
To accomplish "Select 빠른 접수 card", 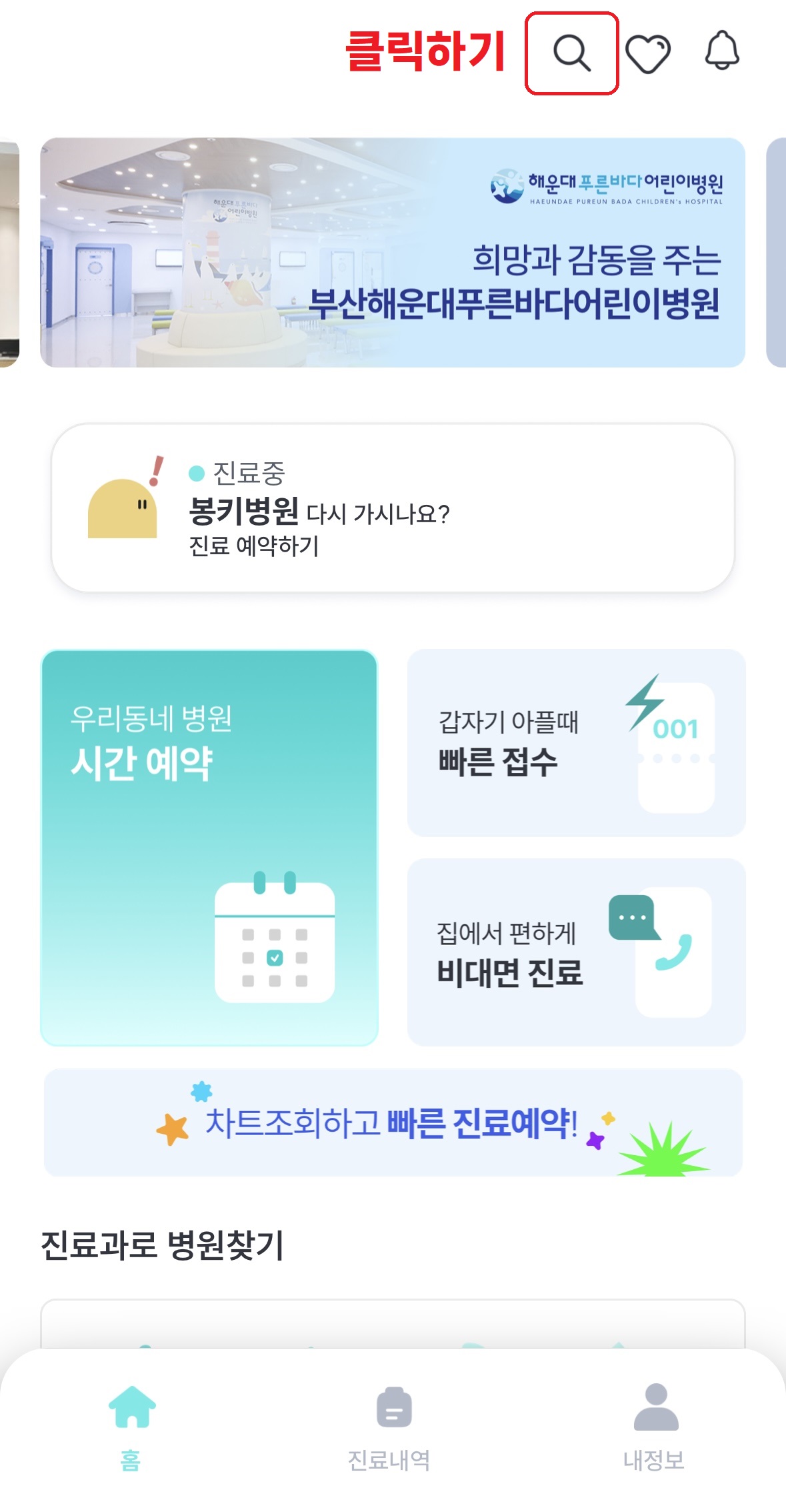I will 576,742.
